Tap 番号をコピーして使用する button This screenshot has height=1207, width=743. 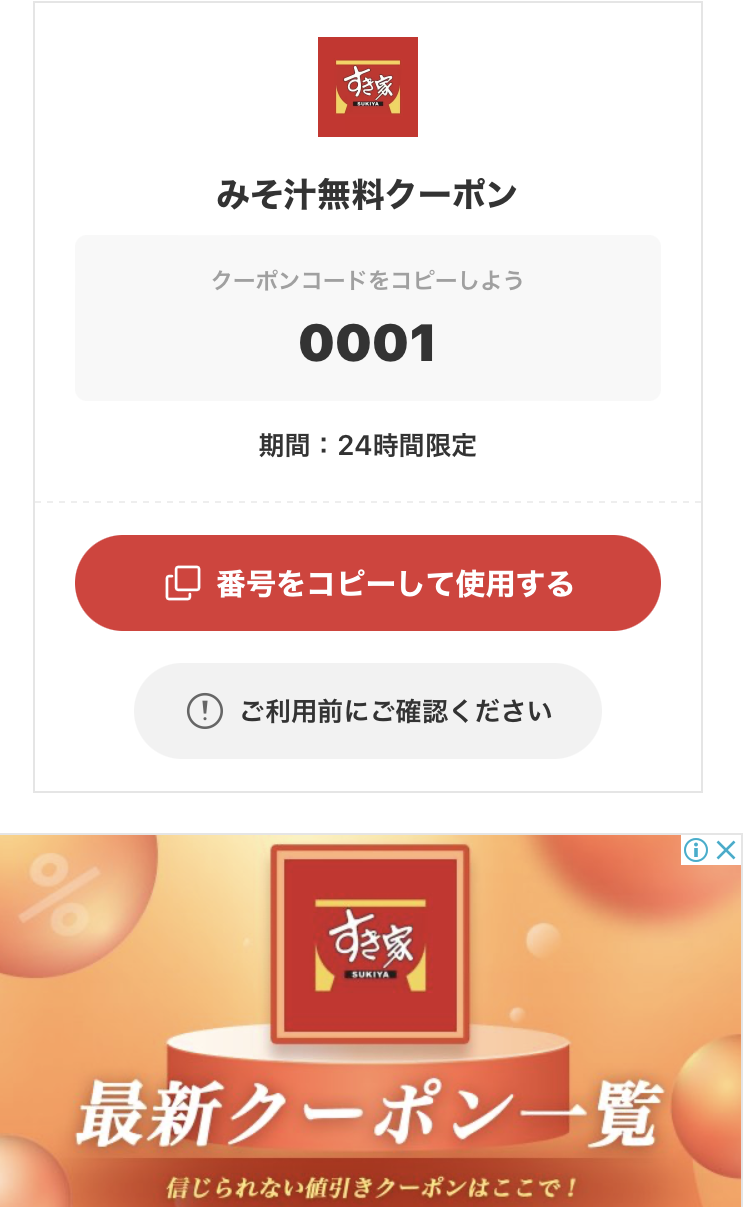(367, 583)
